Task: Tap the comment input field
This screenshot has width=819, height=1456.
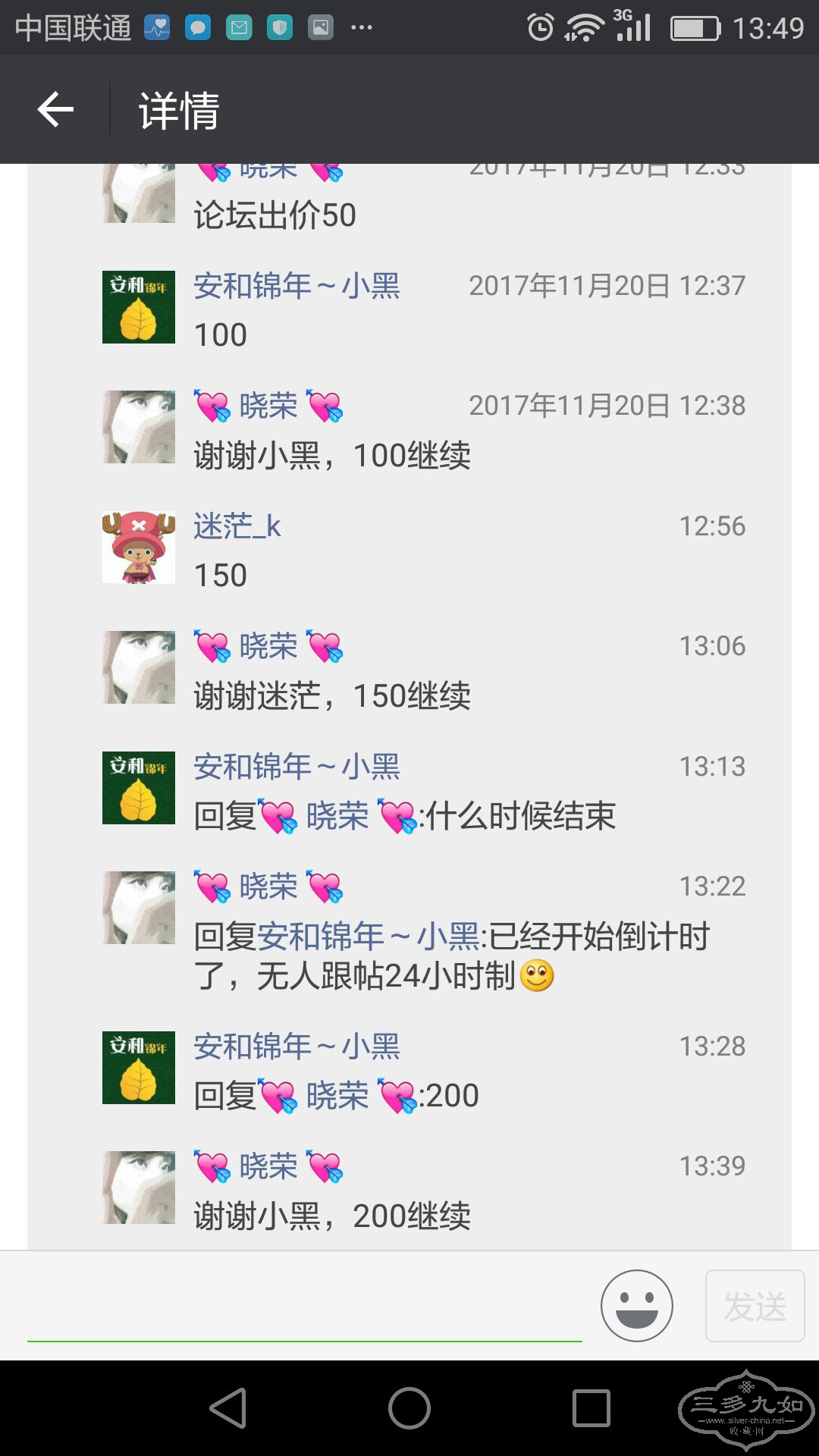Action: point(304,1307)
